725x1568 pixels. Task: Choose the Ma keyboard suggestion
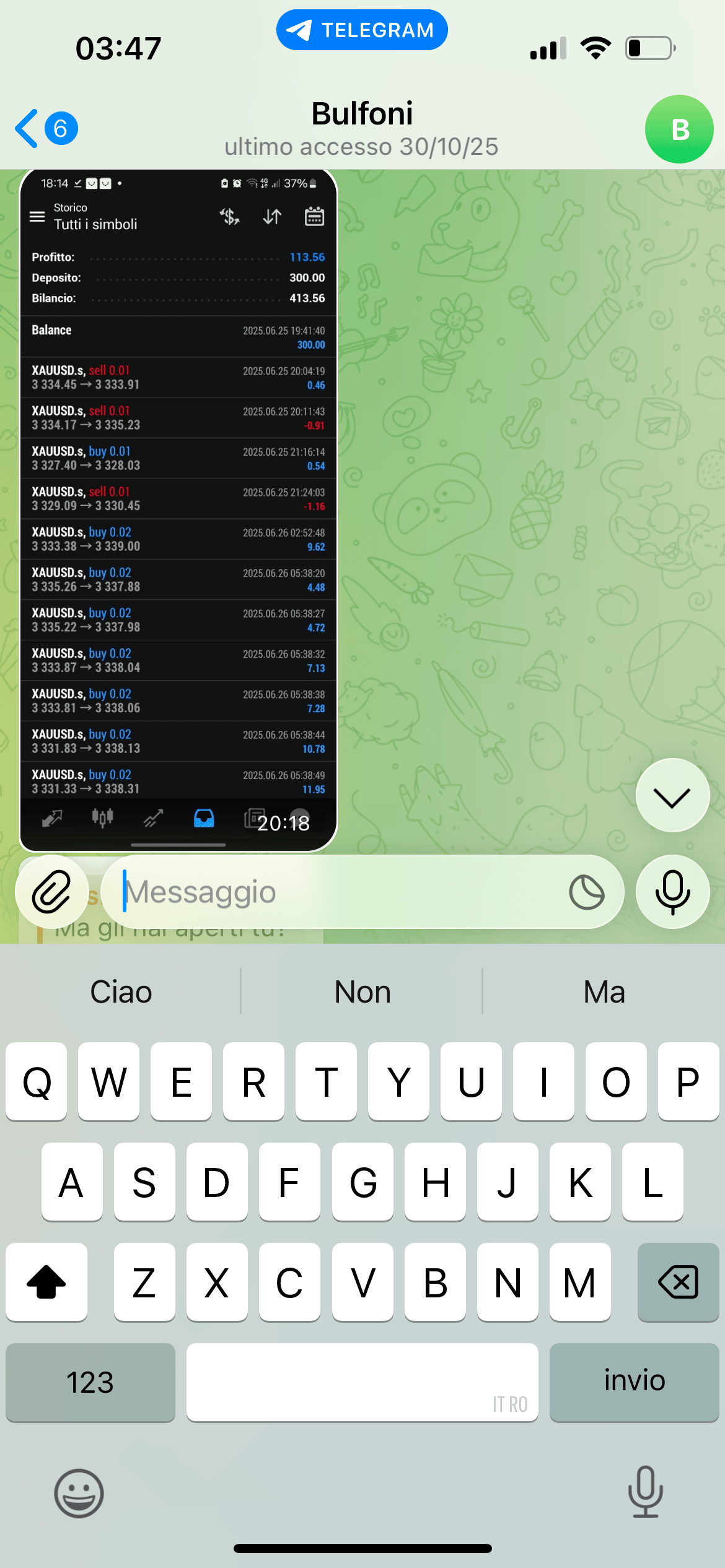click(x=604, y=992)
